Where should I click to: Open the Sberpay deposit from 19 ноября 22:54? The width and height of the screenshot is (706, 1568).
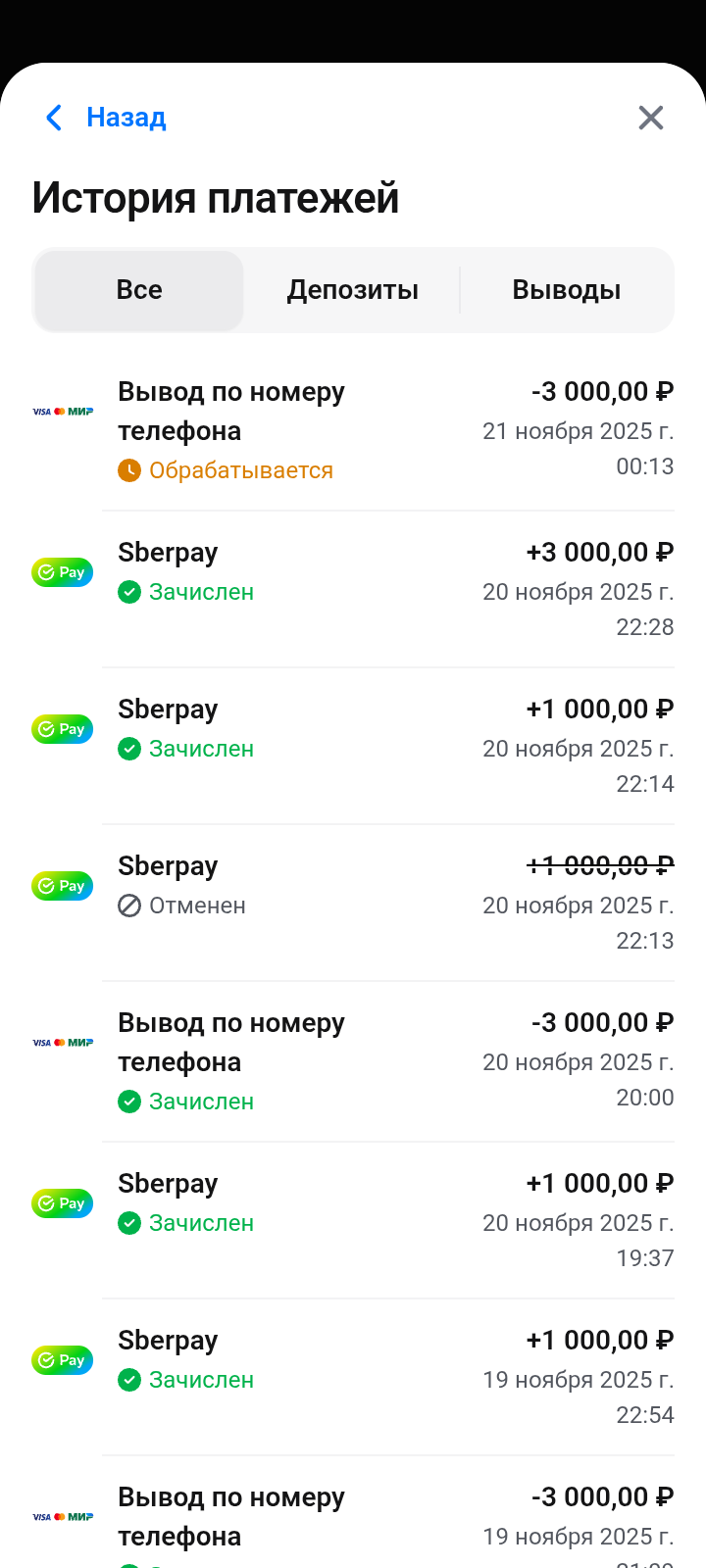point(353,1378)
